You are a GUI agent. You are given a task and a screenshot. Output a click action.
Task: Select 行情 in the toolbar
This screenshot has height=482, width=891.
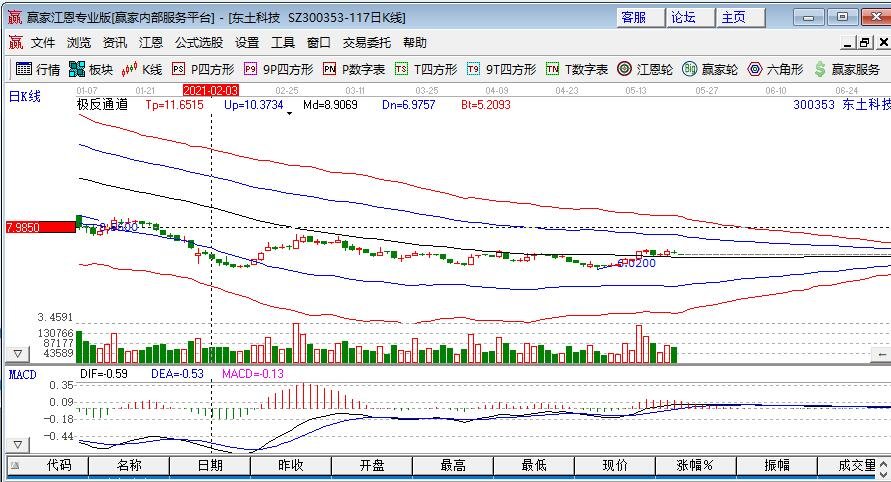click(38, 69)
